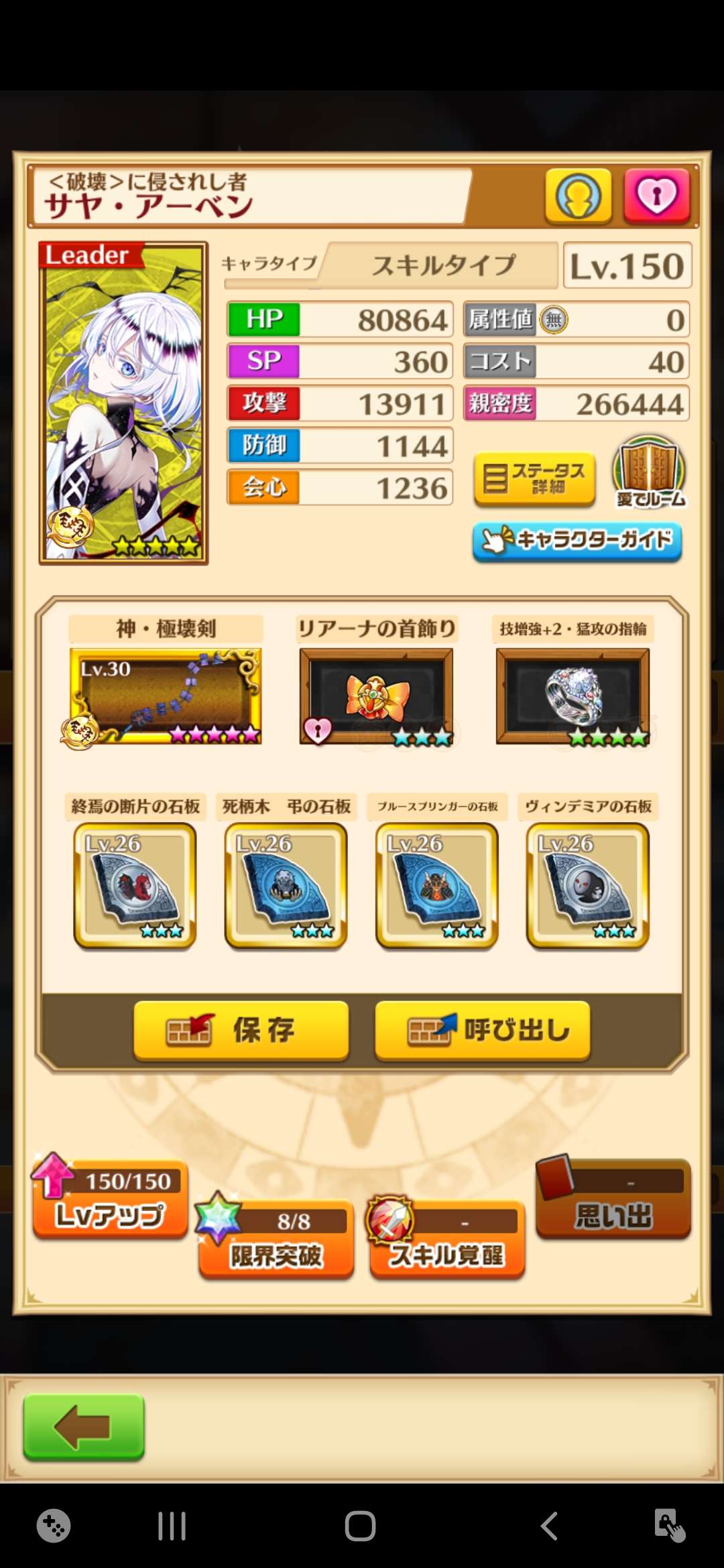Enter 愛でルーム room
The width and height of the screenshot is (724, 1568).
pyautogui.click(x=650, y=472)
